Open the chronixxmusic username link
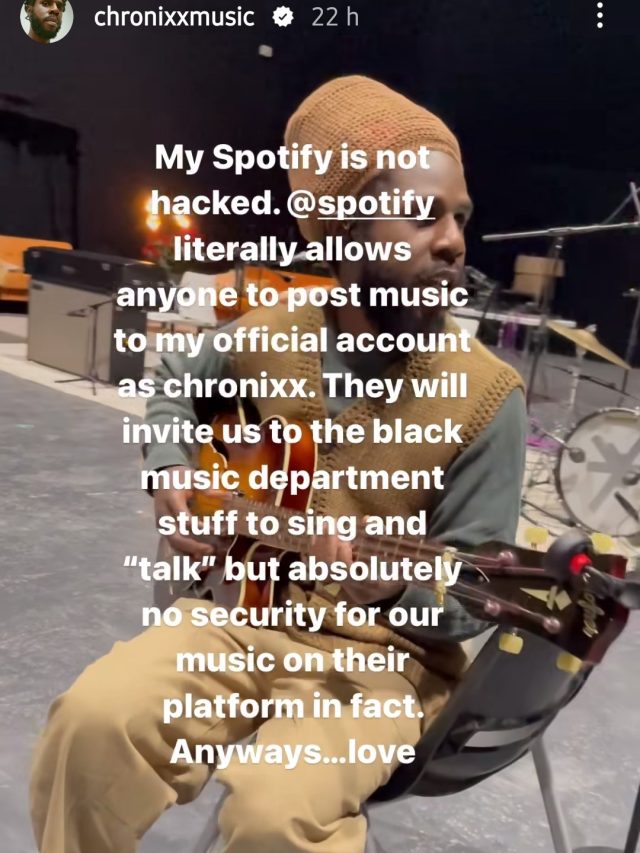640x853 pixels. coord(173,16)
